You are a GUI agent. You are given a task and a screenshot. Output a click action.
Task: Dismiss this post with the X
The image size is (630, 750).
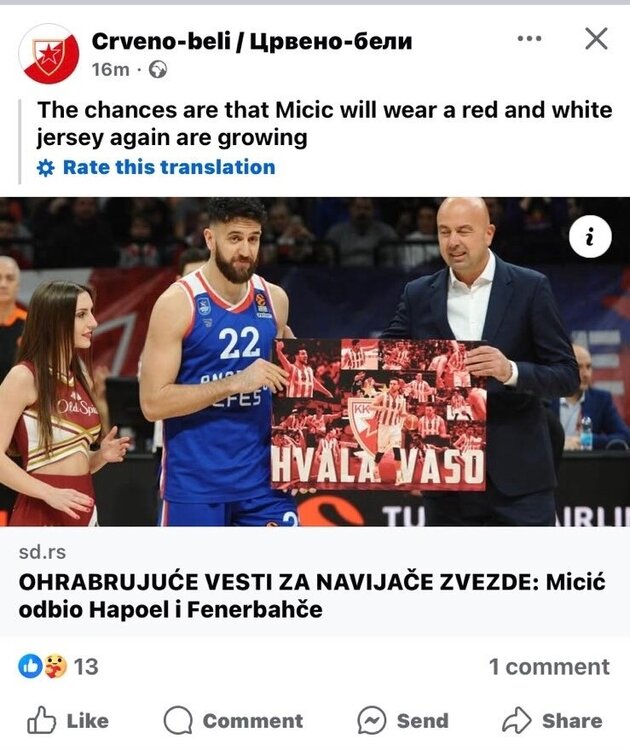coord(596,39)
